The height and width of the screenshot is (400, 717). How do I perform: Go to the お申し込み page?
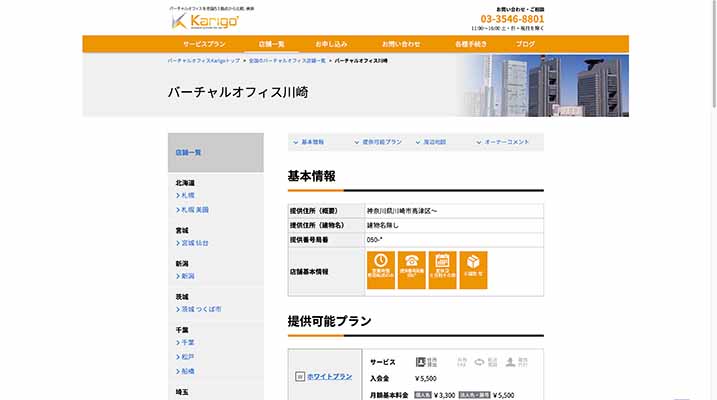(x=331, y=44)
